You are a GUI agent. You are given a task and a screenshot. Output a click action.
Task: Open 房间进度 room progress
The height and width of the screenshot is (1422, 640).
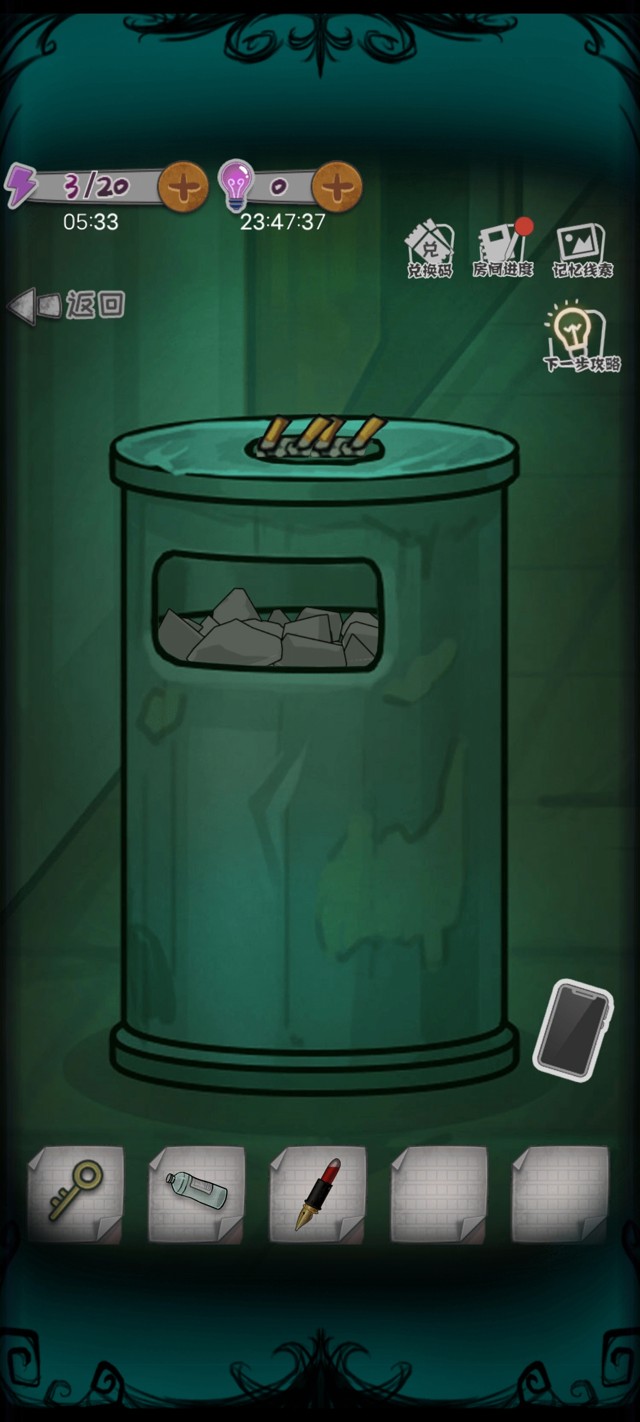tap(503, 250)
